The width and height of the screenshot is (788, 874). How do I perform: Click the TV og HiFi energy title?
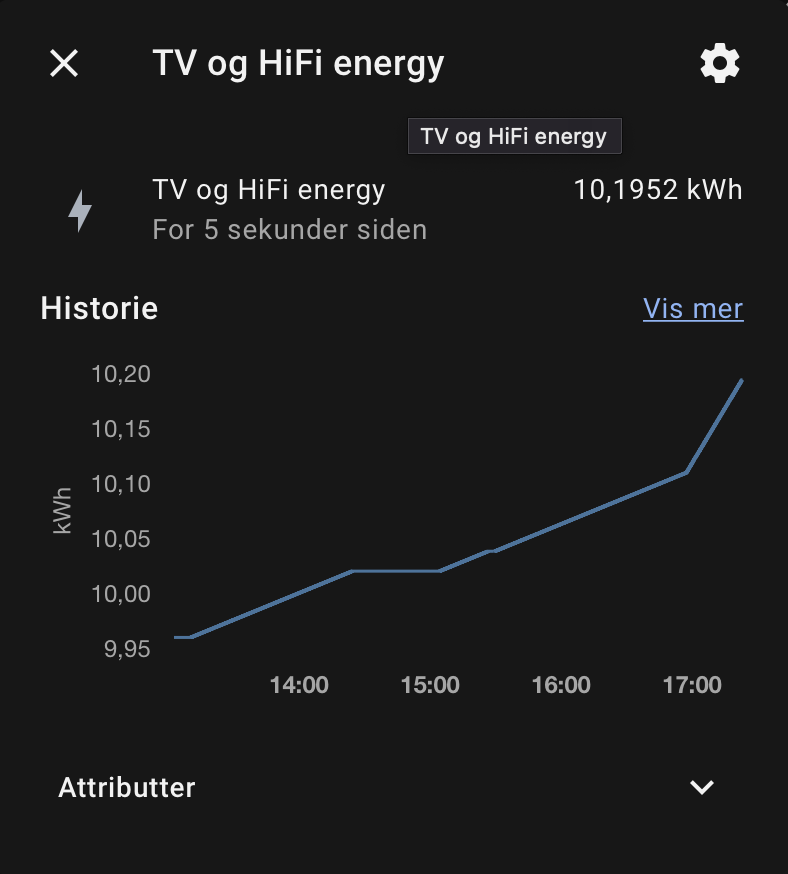[x=299, y=62]
